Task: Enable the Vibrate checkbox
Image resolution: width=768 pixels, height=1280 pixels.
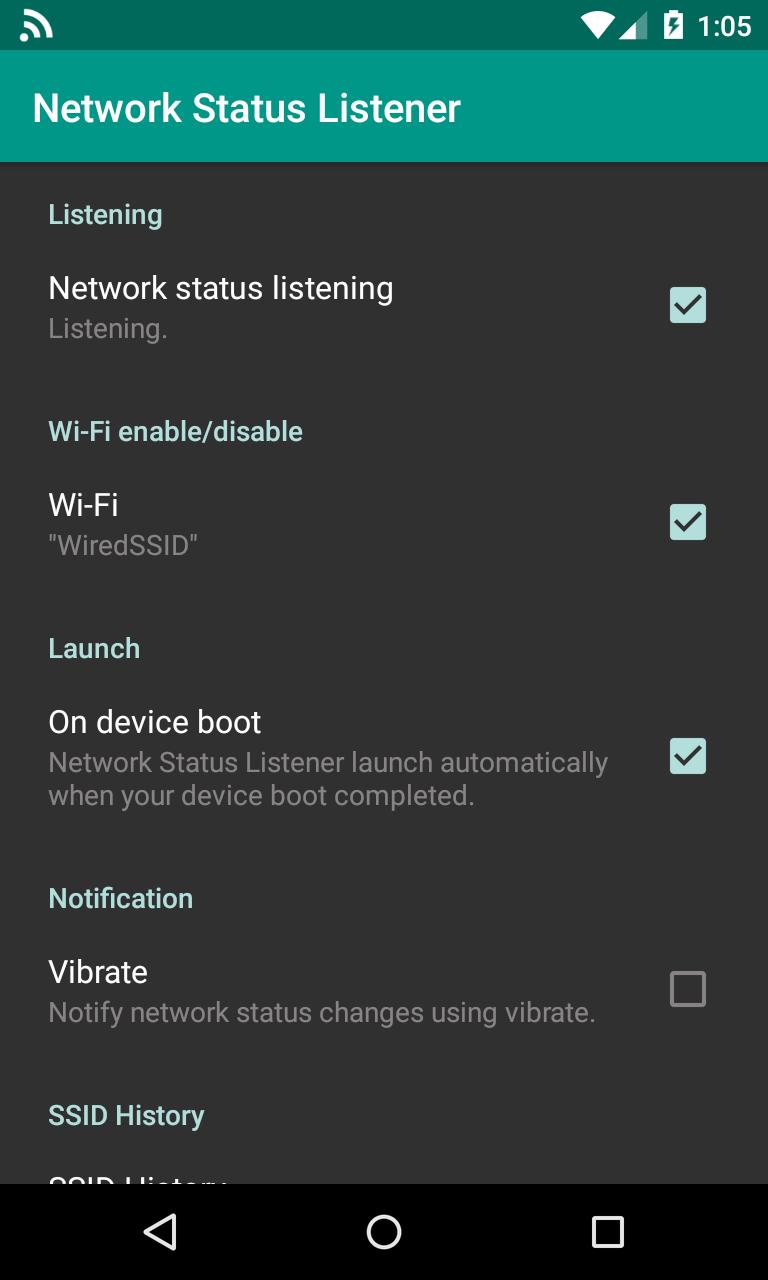Action: [687, 988]
